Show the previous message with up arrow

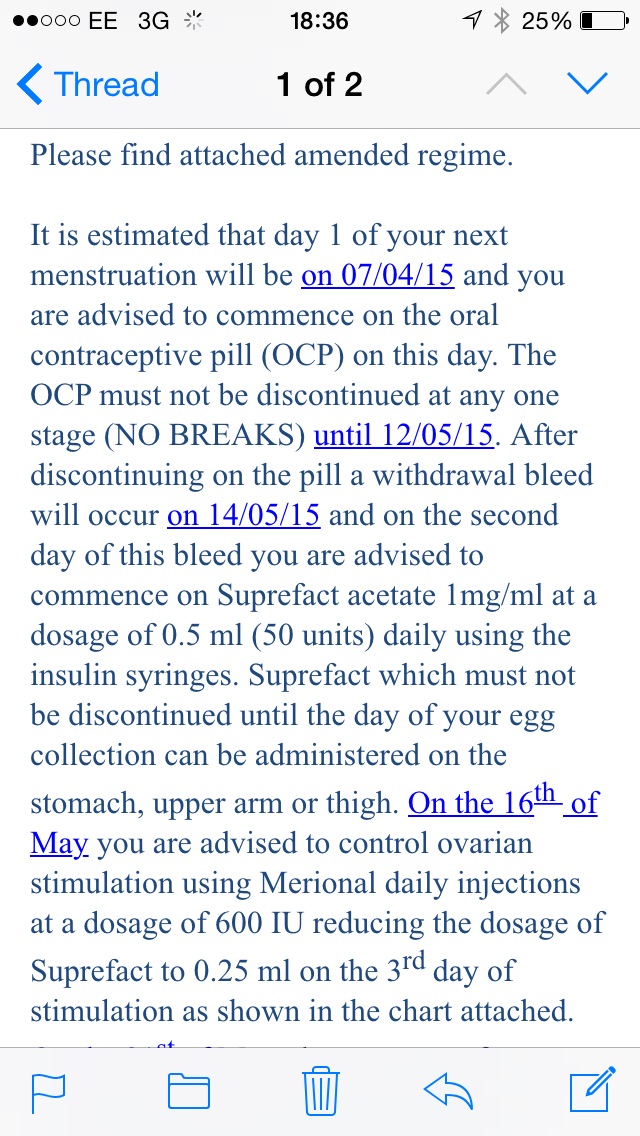(x=506, y=84)
